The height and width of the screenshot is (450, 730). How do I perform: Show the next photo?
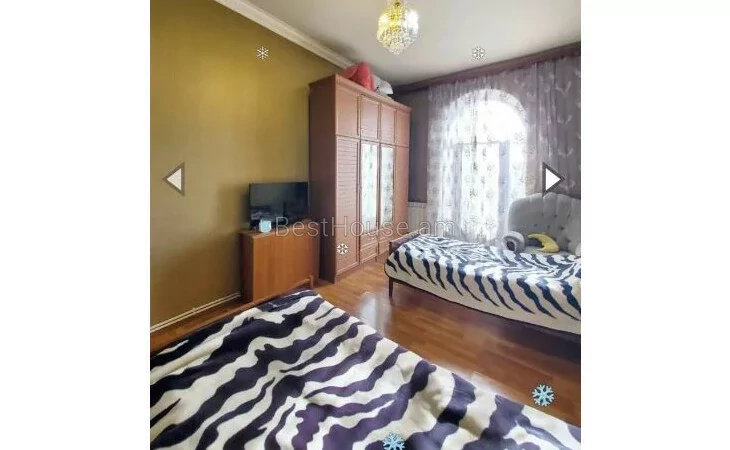[552, 178]
